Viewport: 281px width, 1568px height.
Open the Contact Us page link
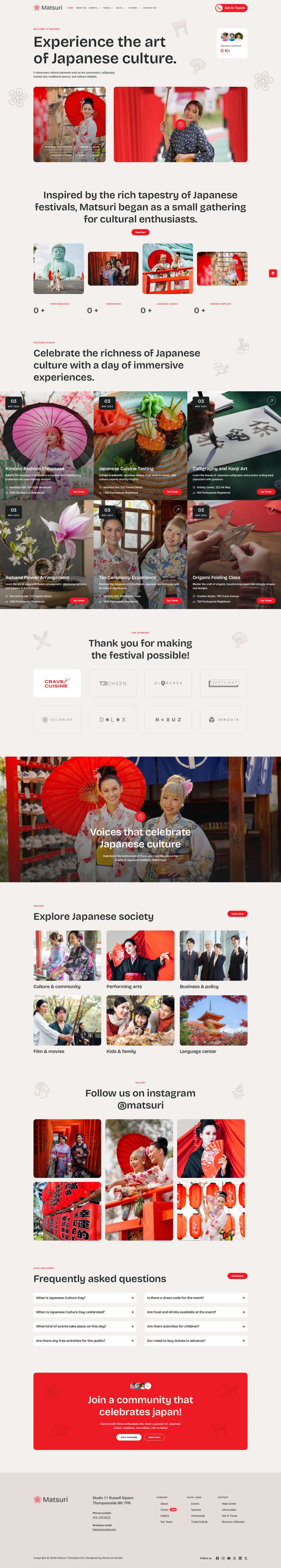pyautogui.click(x=150, y=8)
